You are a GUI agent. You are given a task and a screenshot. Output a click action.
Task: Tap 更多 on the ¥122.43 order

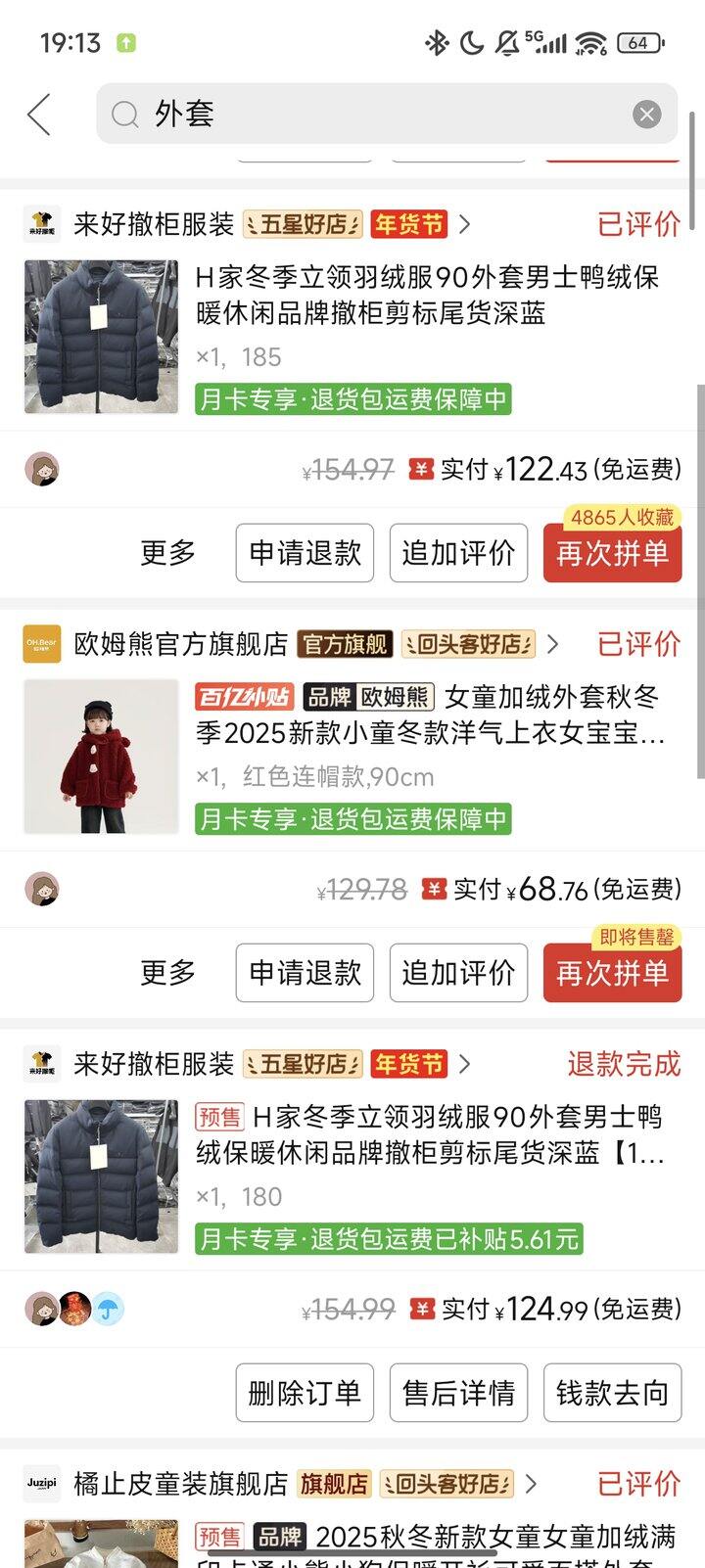(167, 553)
